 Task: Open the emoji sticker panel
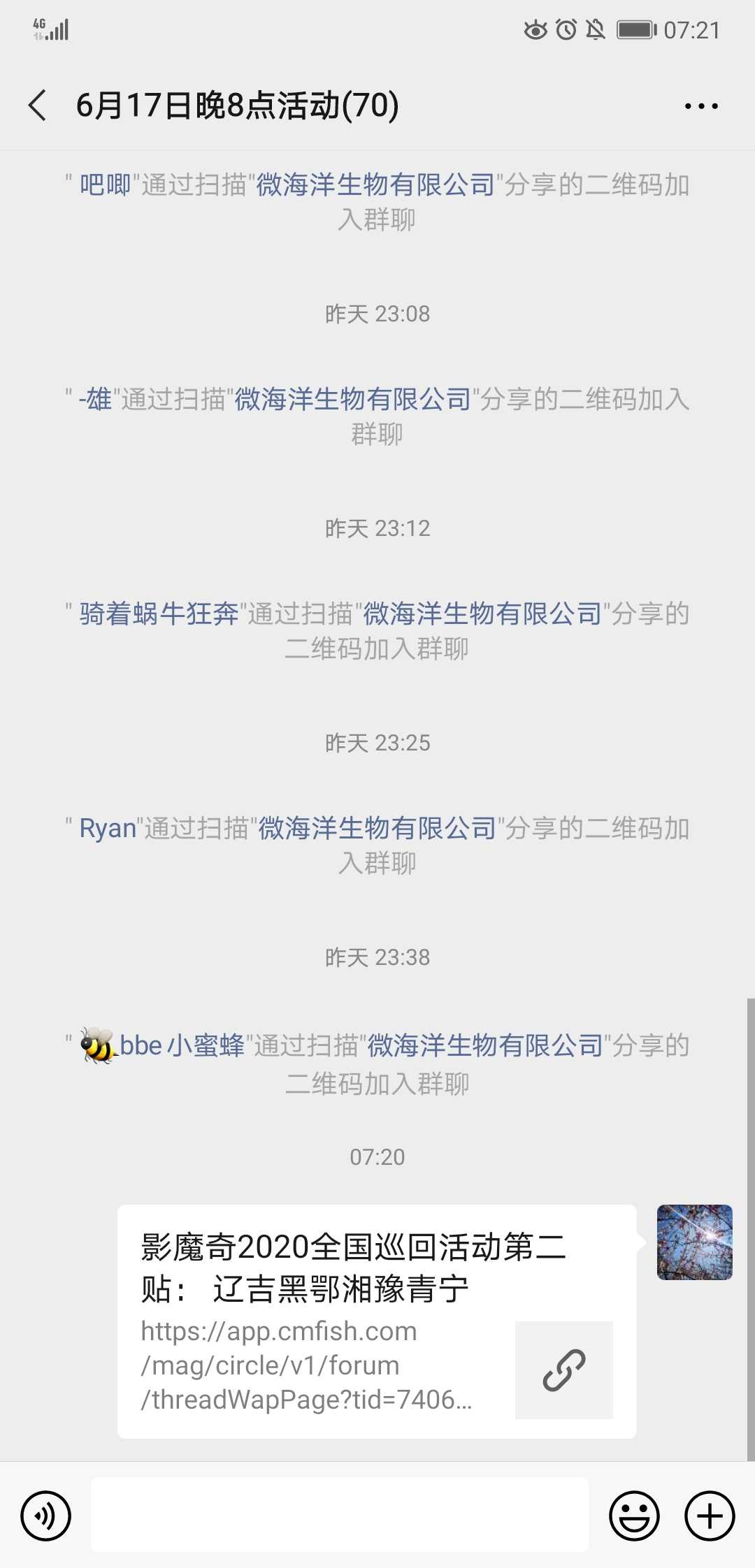tap(634, 1516)
